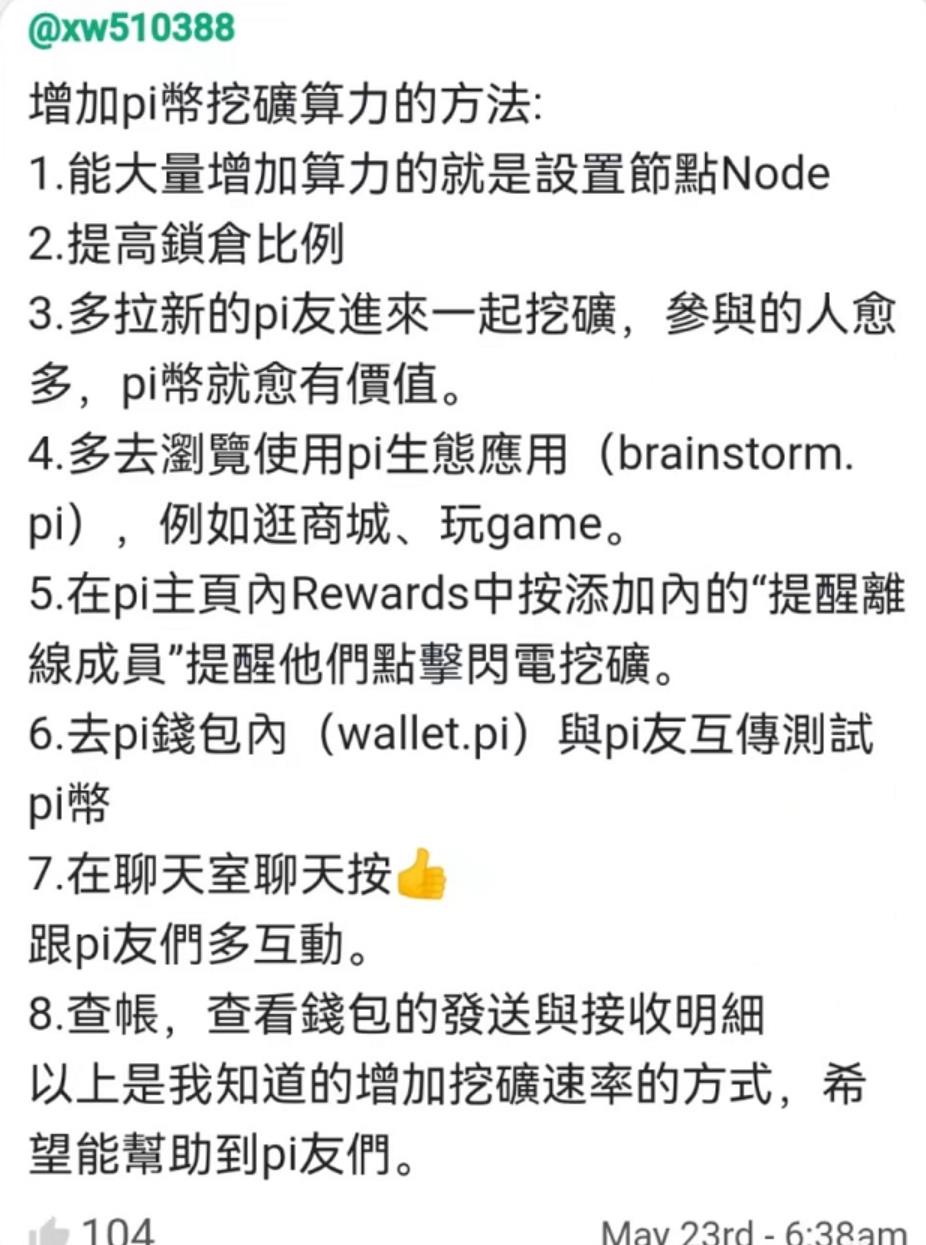Open the profile of @xw510388
The height and width of the screenshot is (1245, 926).
(x=132, y=29)
